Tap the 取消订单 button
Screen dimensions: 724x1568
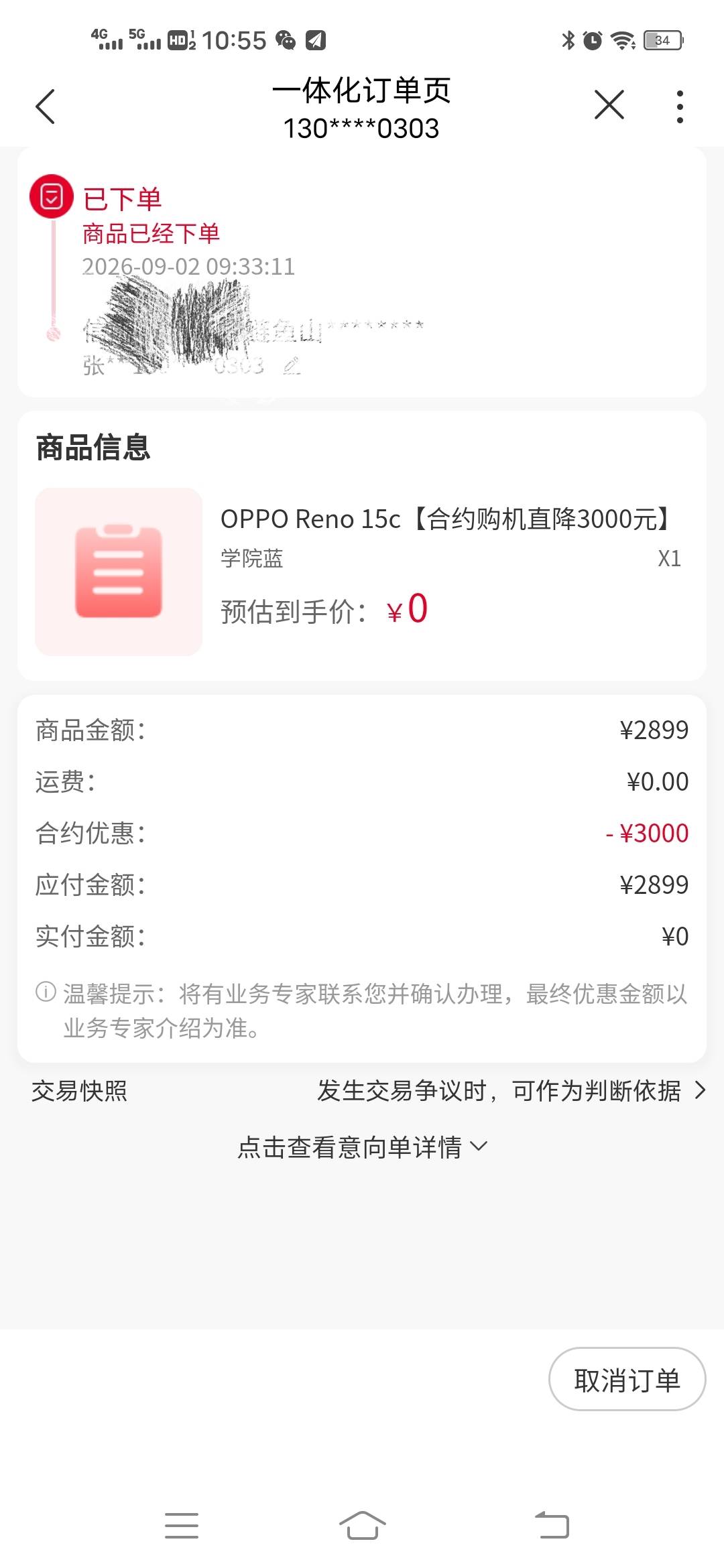(627, 1380)
